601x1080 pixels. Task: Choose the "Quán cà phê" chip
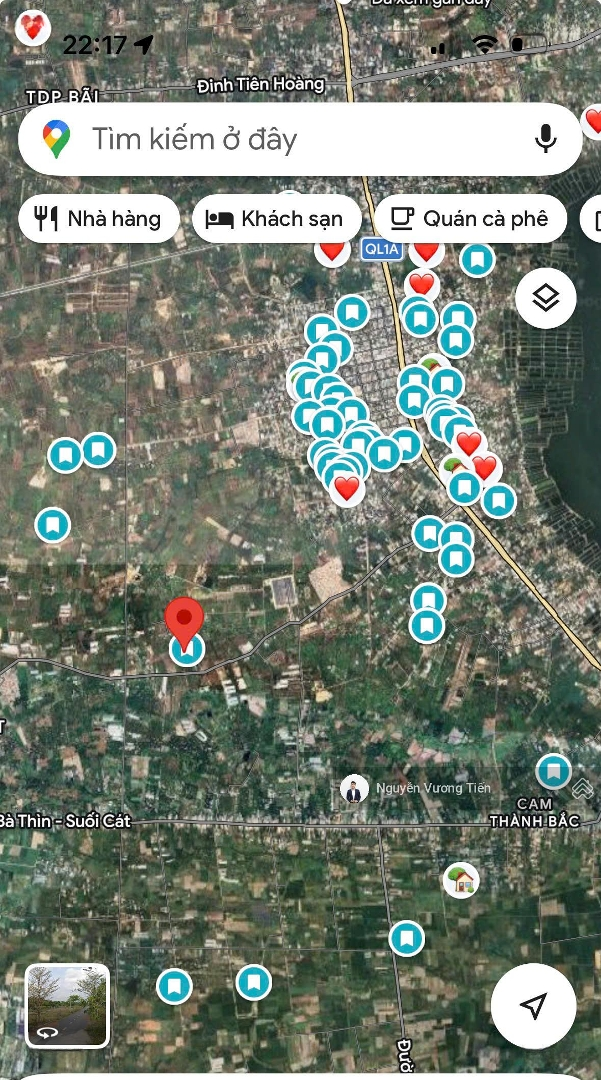(469, 219)
